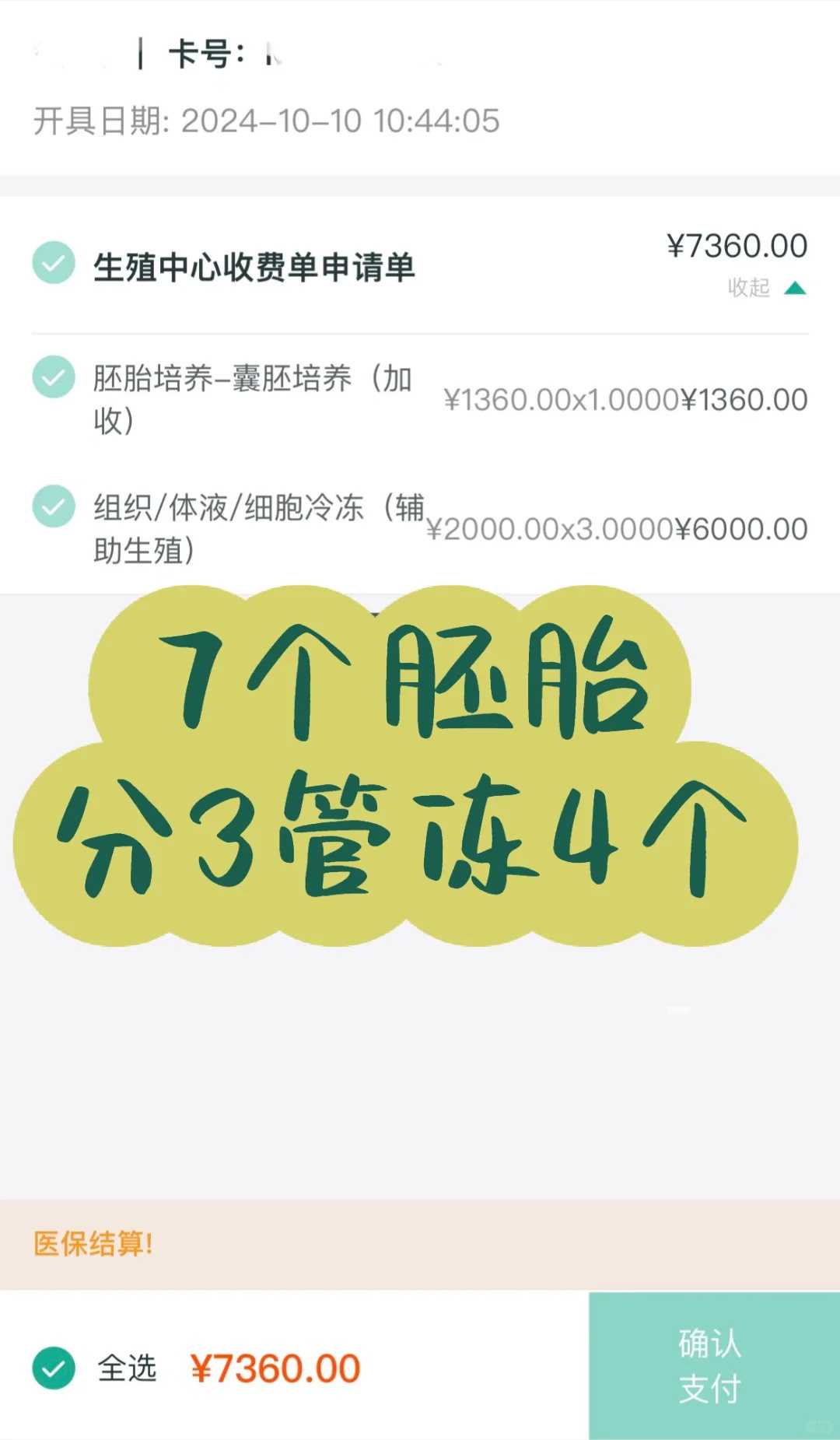
Task: Deselect the 胚胎培养-囊胚培养（加收）item checkmark
Action: (x=54, y=380)
